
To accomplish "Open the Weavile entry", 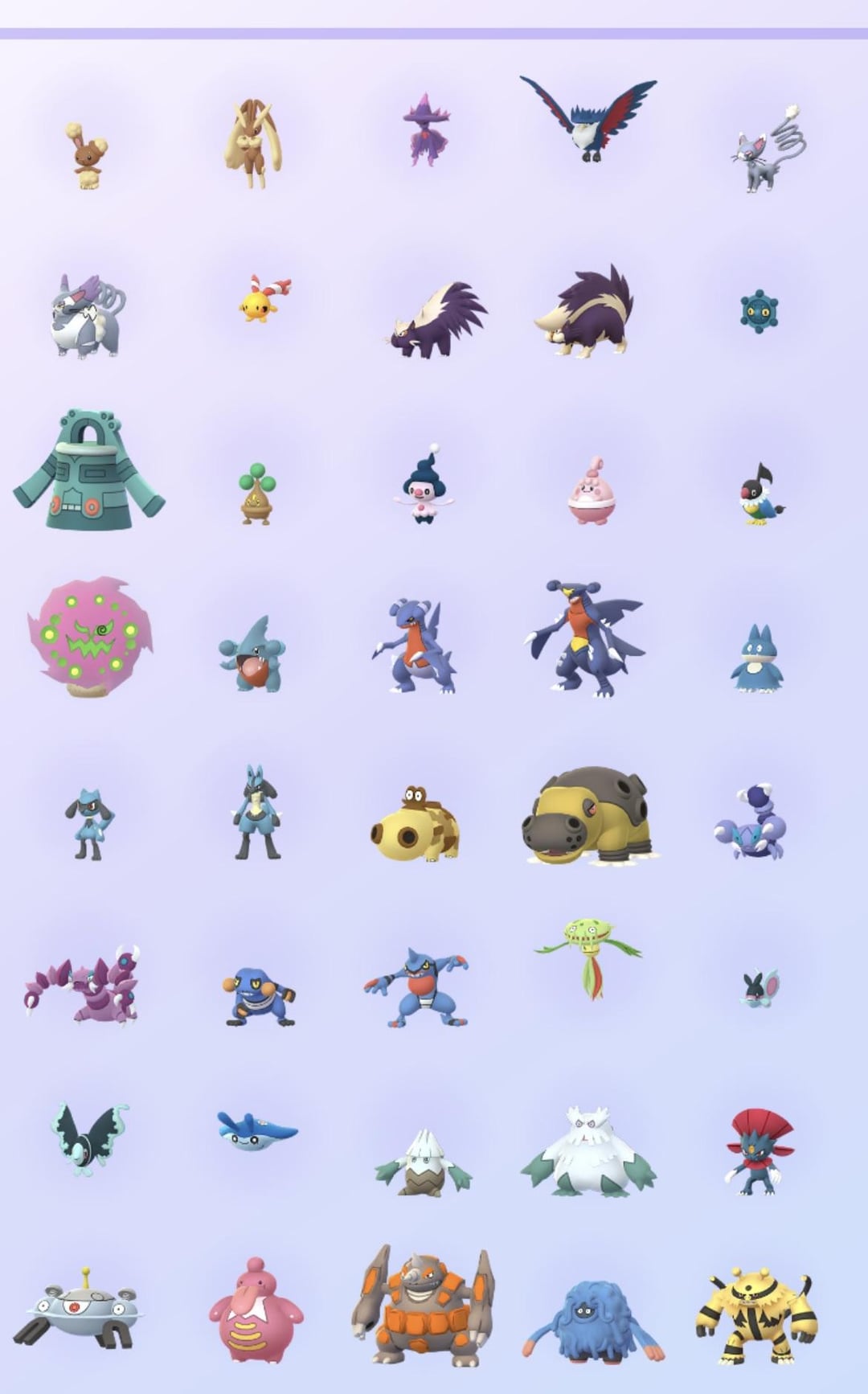I will pos(757,1151).
